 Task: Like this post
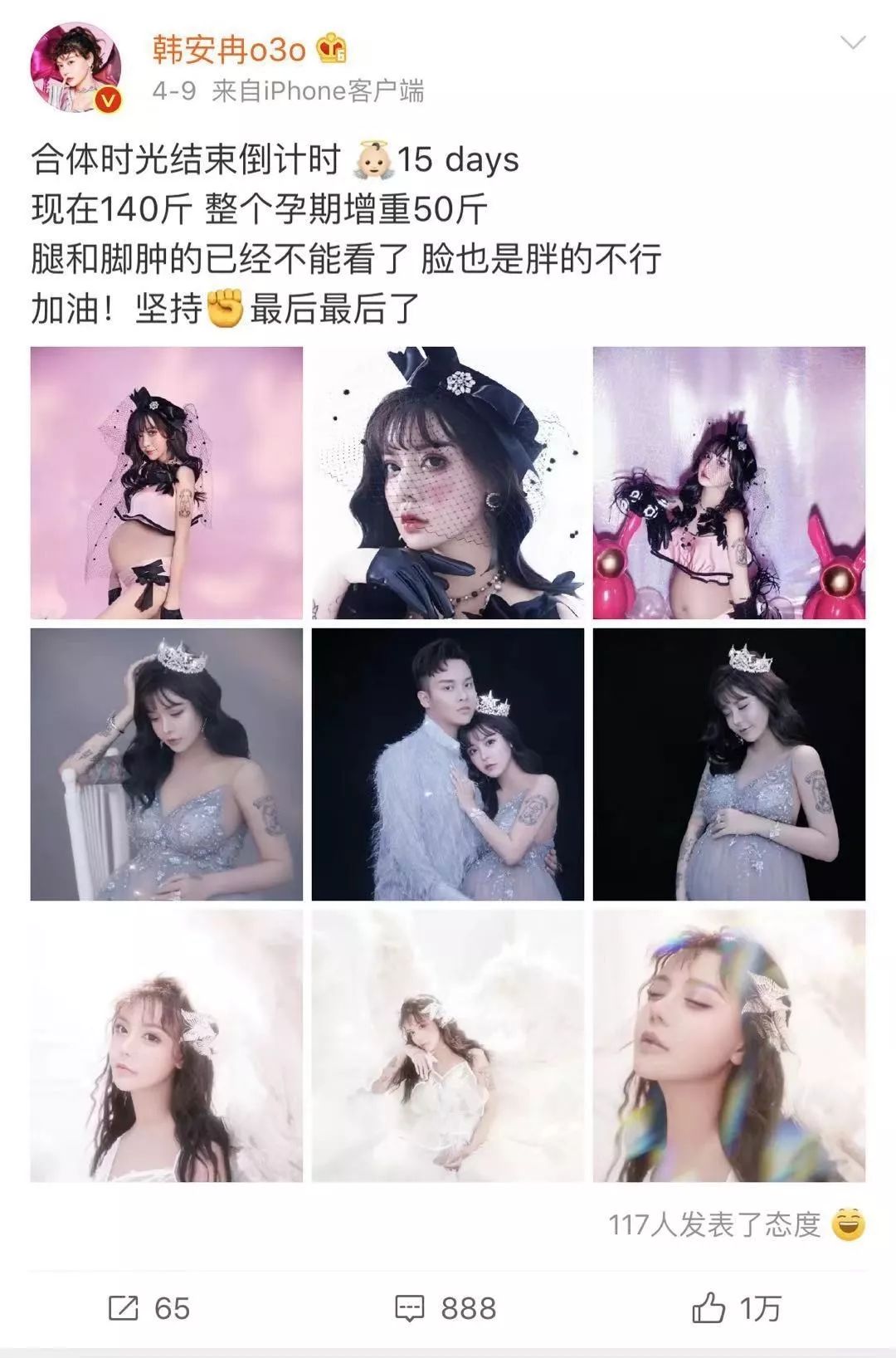click(736, 1308)
